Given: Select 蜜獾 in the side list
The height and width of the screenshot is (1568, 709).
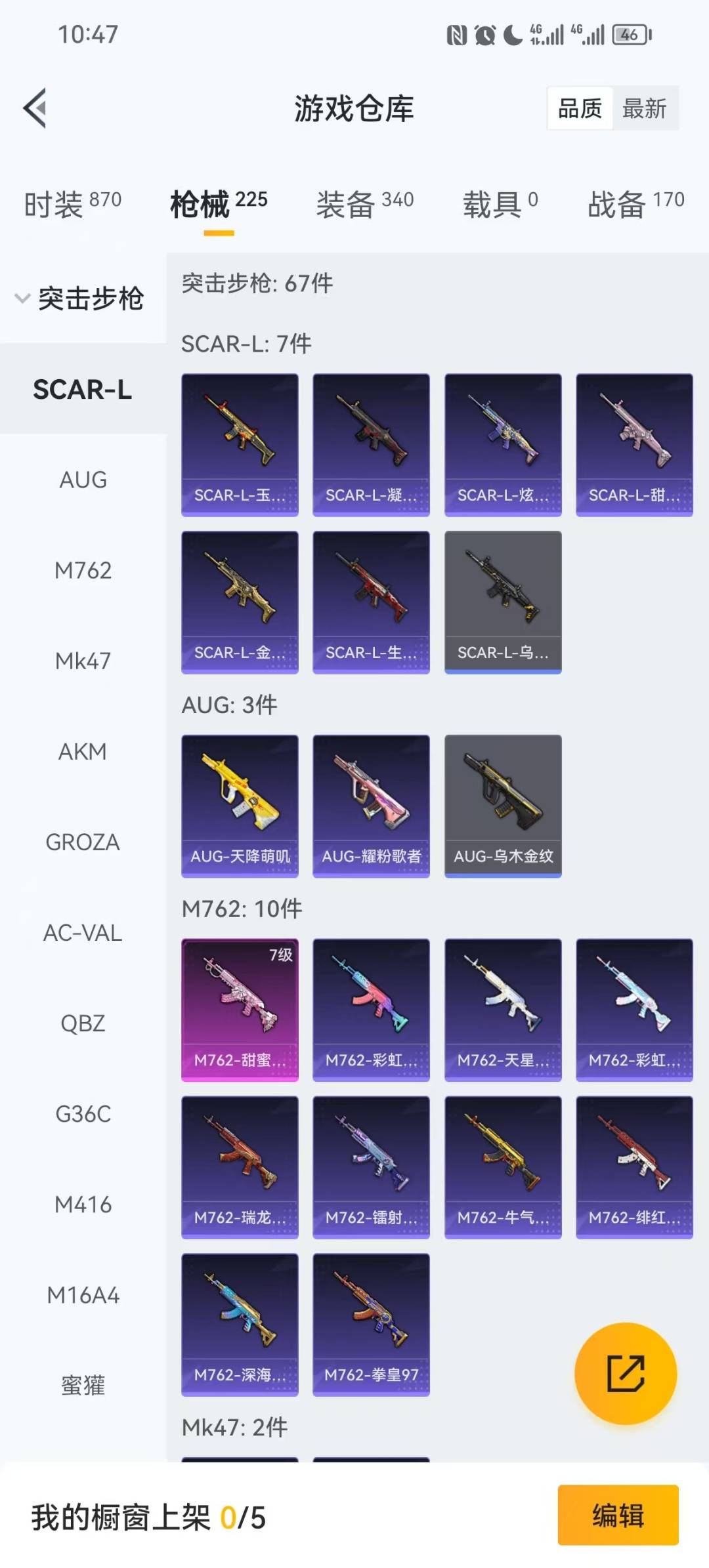Looking at the screenshot, I should (83, 1386).
